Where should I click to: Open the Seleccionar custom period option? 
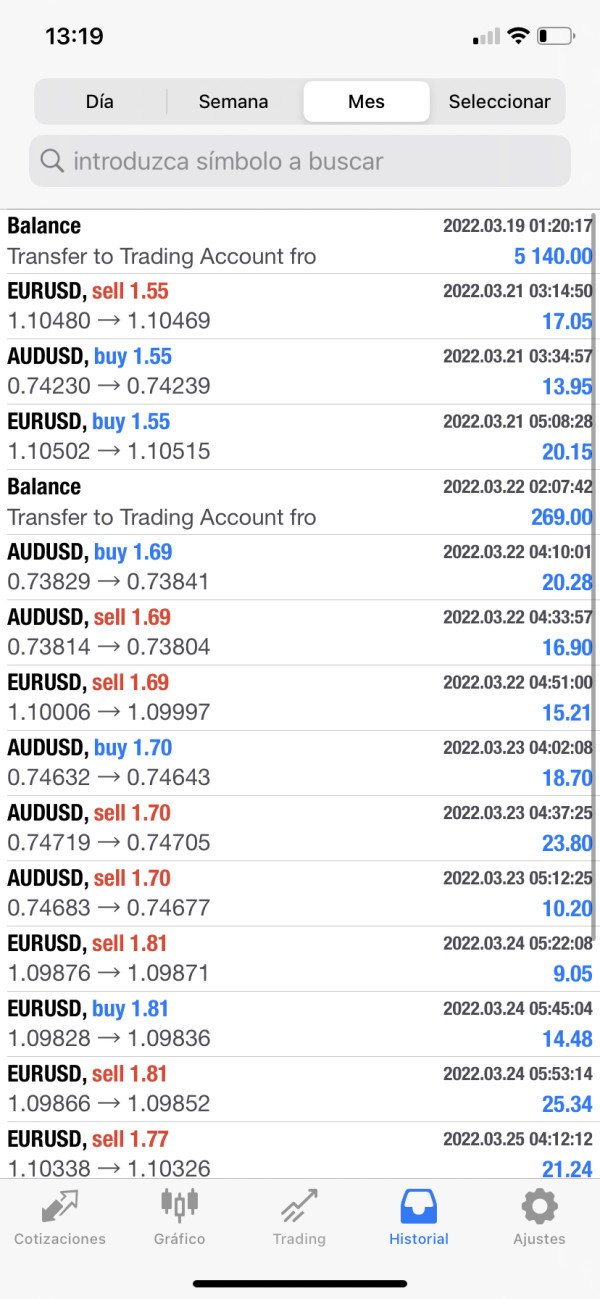(x=499, y=102)
